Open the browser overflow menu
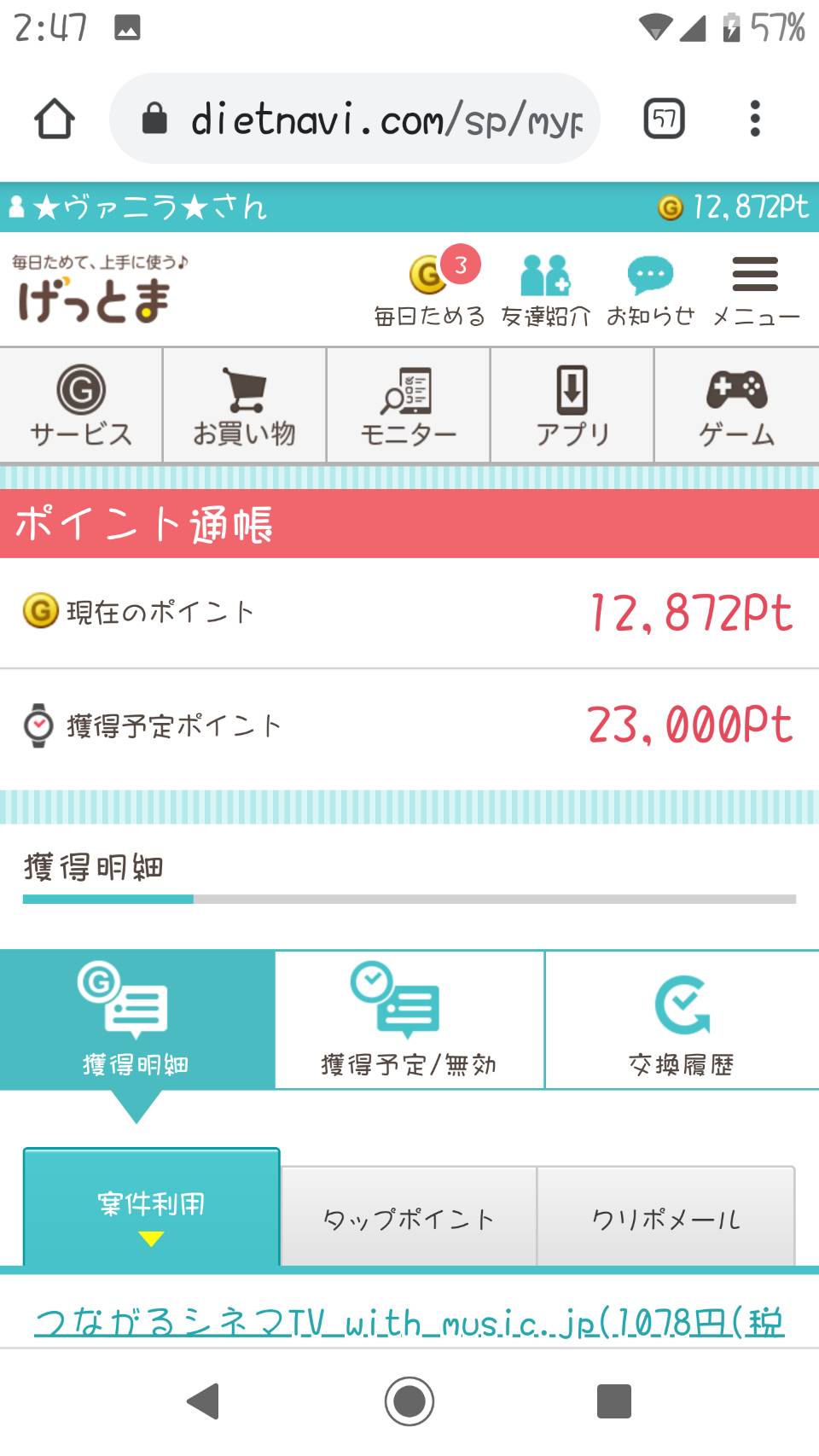Screen dimensions: 819x1456 coord(755,119)
